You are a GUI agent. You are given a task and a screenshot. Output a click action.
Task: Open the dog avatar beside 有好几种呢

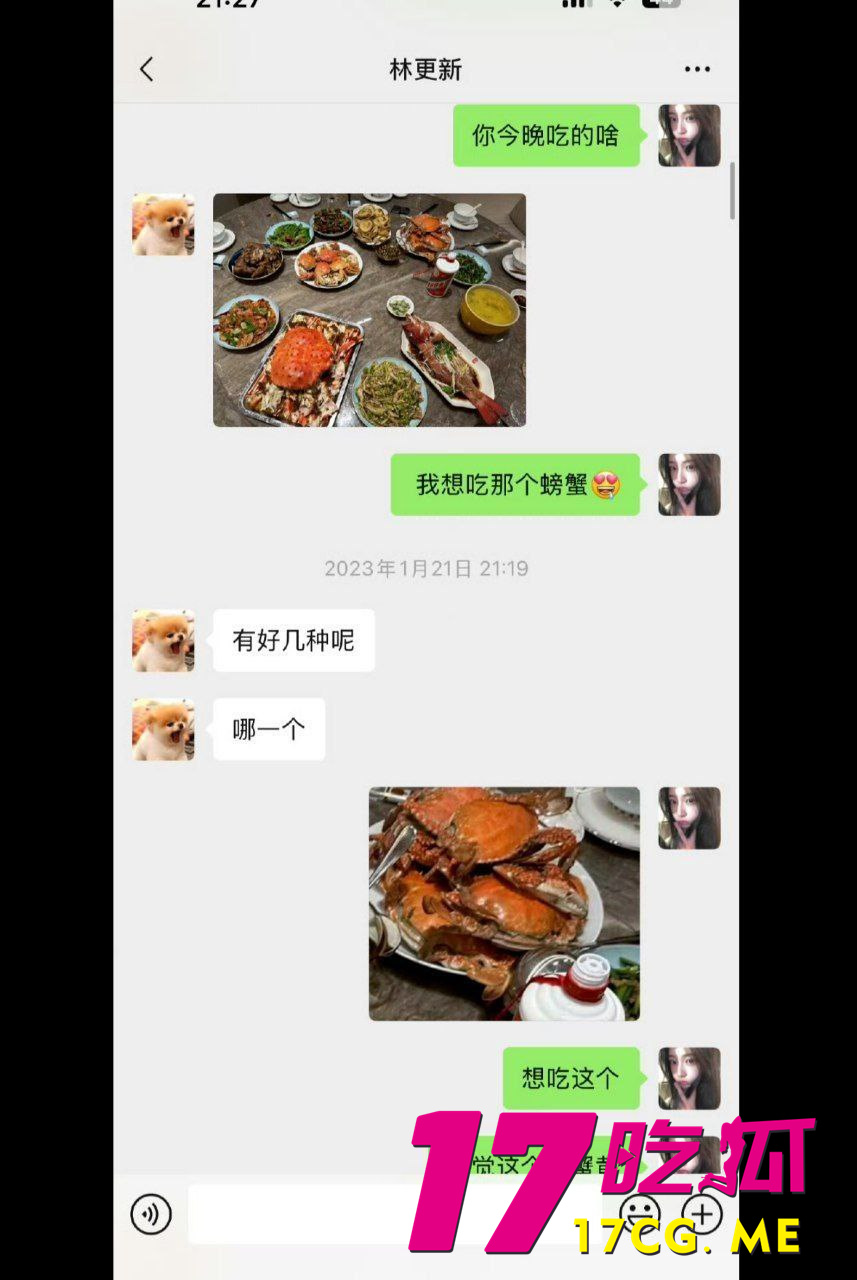[163, 640]
